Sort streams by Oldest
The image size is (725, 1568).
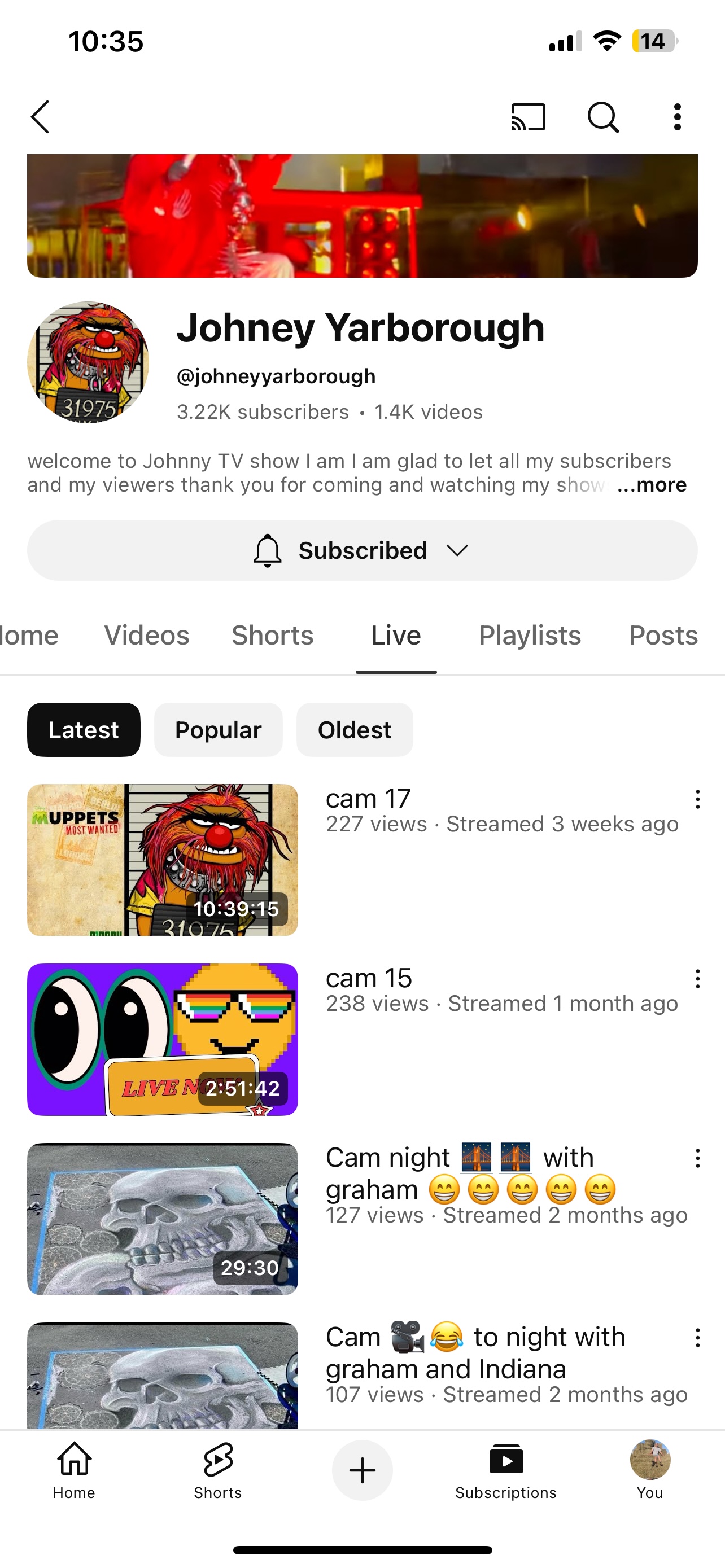(x=354, y=730)
